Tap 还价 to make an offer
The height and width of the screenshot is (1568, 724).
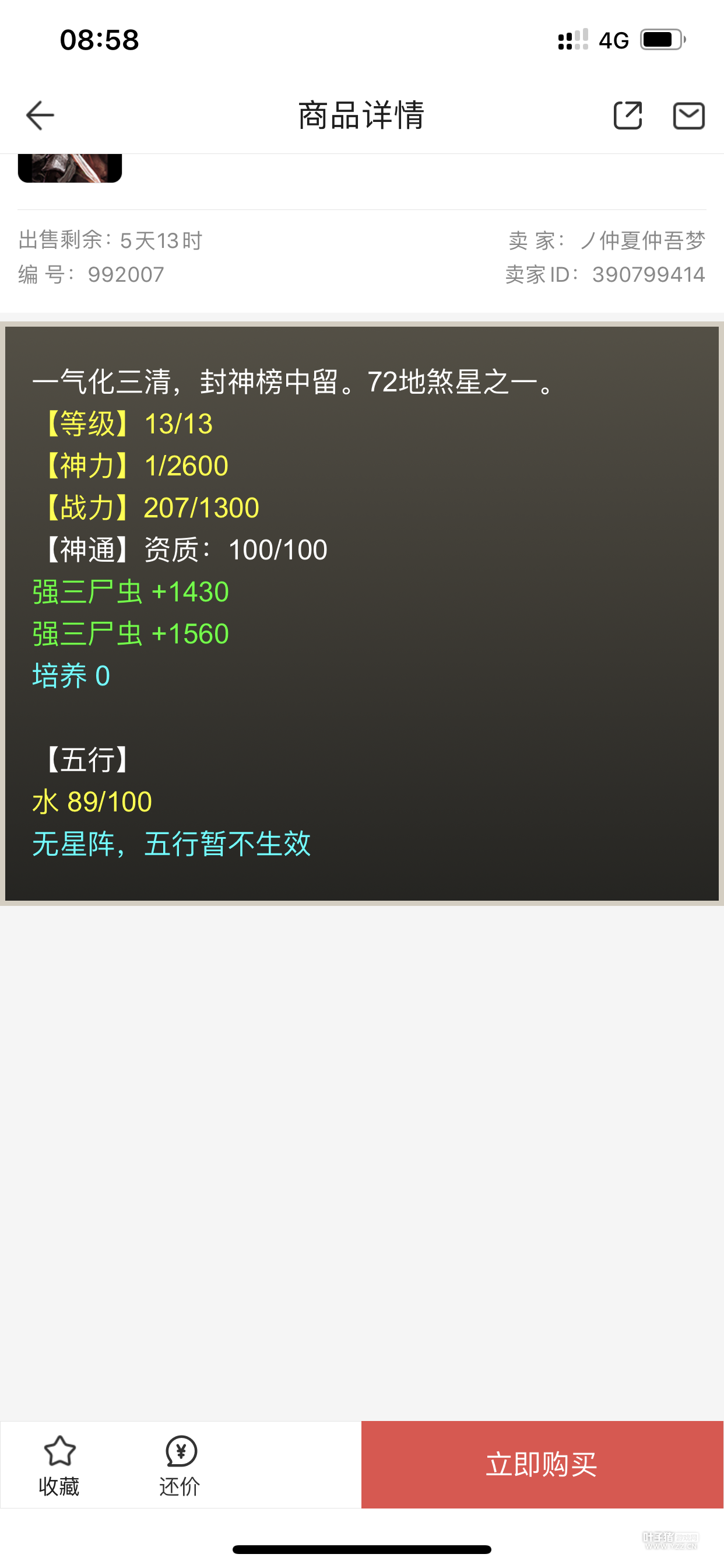coord(180,1465)
